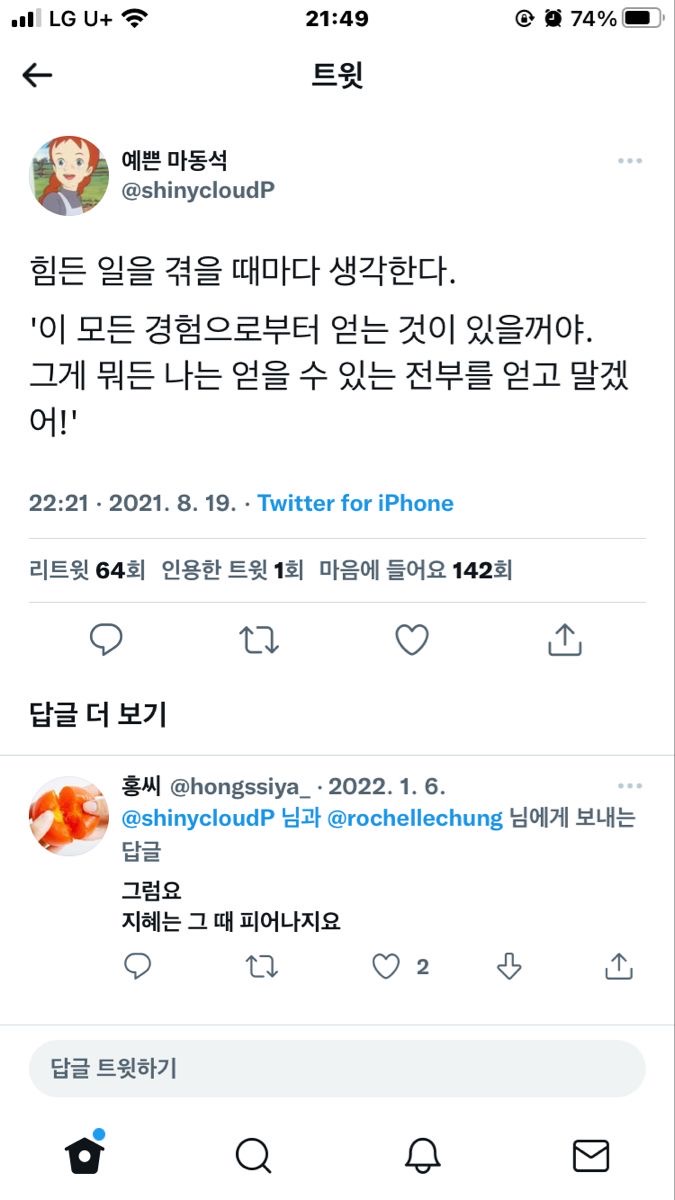Screen dimensions: 675x1200
Task: Open overflow menu on 예쁜 마동석's tweet
Action: tap(629, 161)
